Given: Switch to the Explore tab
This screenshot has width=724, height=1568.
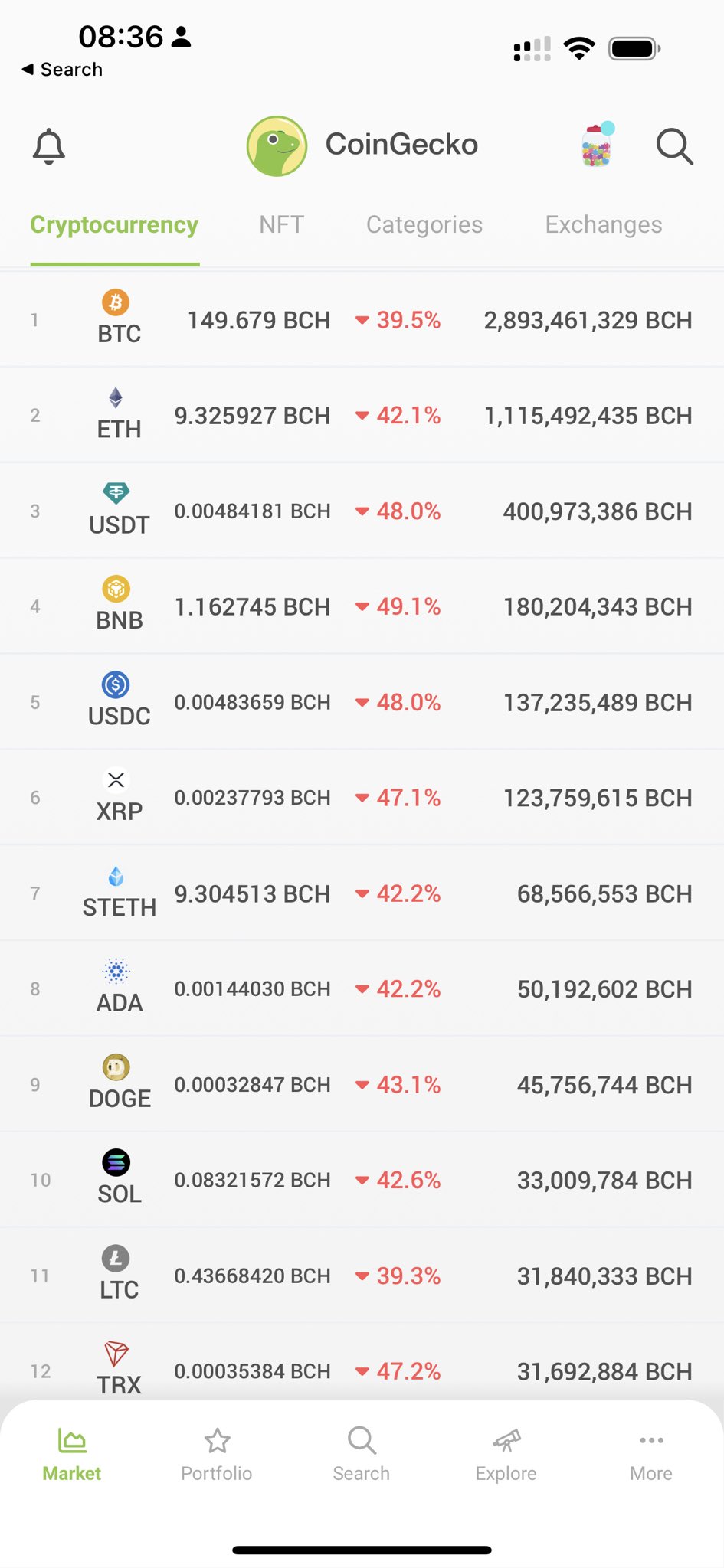Looking at the screenshot, I should (x=506, y=1455).
